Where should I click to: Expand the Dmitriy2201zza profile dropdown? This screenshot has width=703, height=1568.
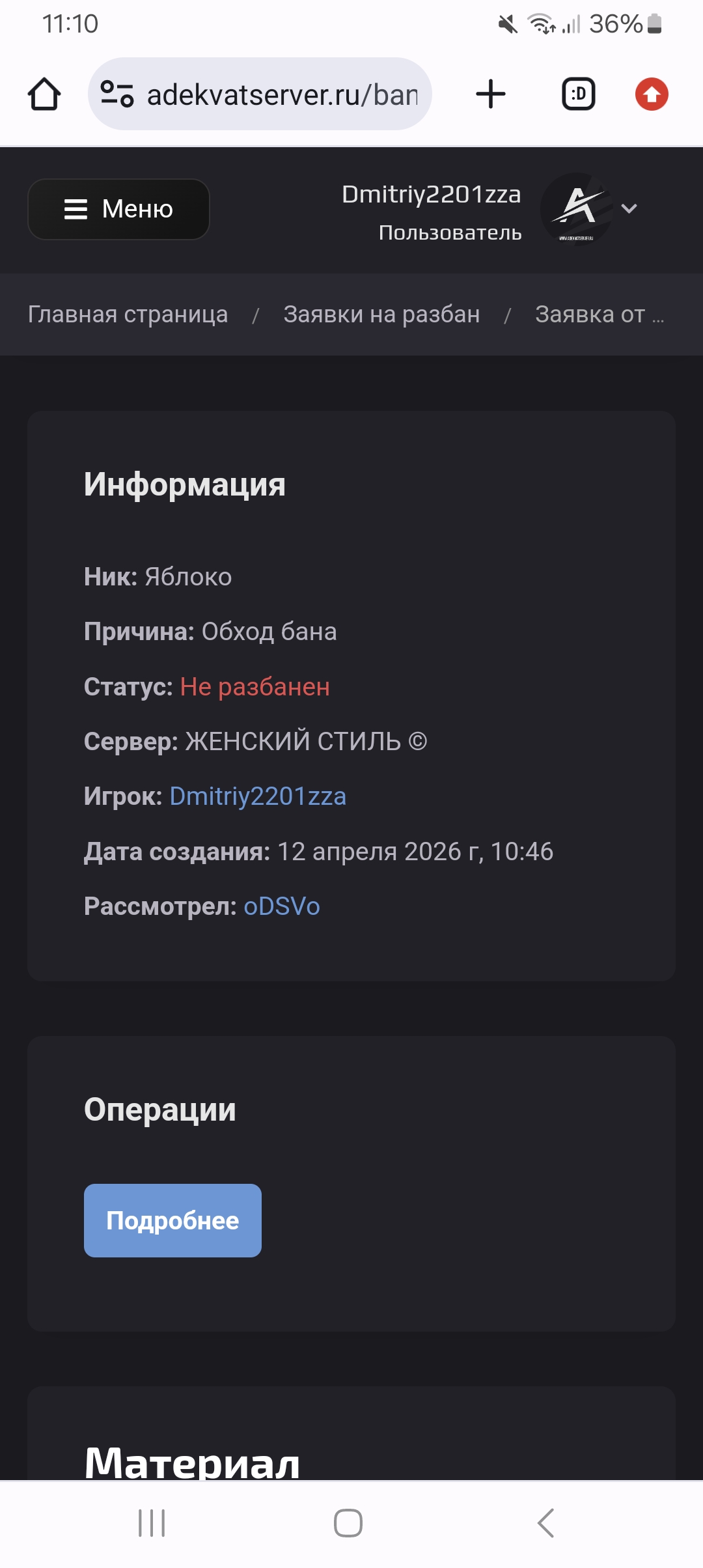tap(629, 209)
